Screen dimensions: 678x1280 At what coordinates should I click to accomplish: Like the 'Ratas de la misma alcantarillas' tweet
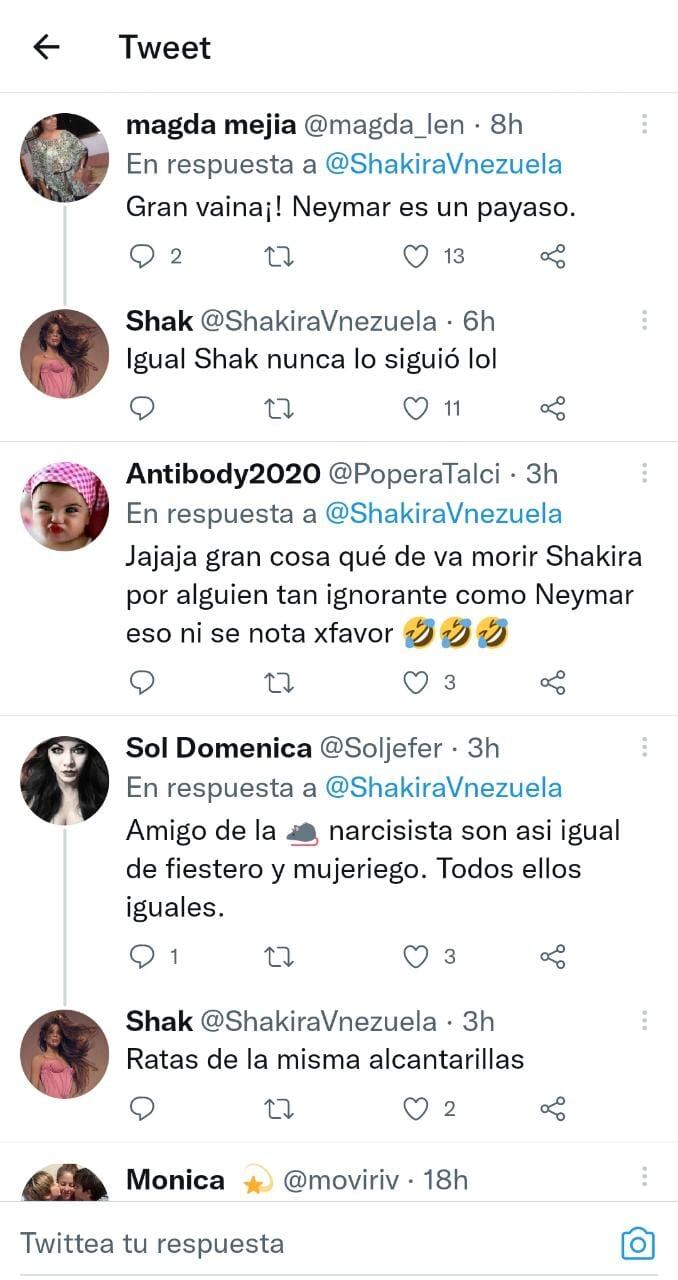416,1109
